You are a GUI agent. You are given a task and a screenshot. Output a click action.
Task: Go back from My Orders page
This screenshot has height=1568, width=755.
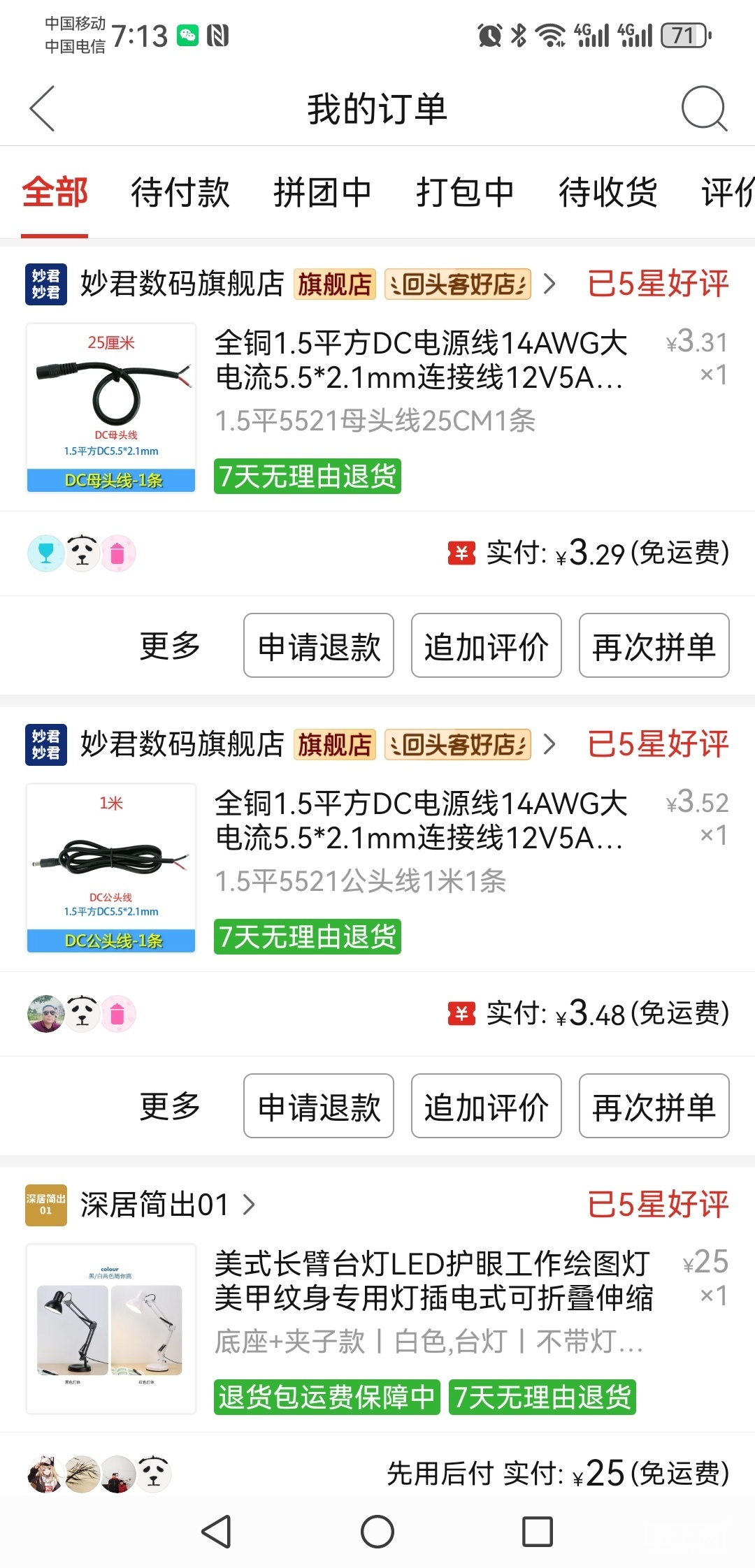tap(42, 109)
